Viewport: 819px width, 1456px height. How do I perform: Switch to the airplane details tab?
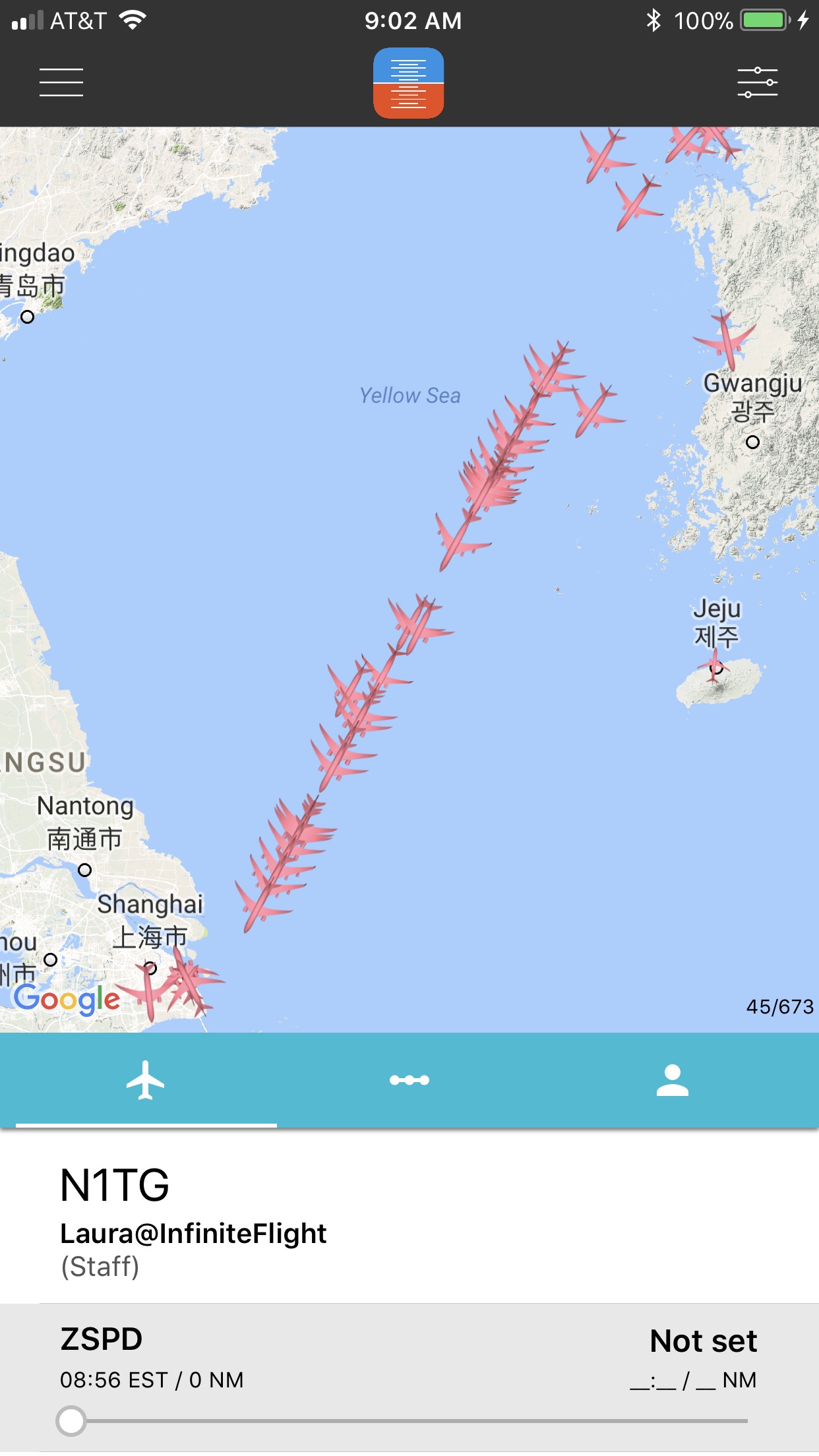coord(146,1080)
